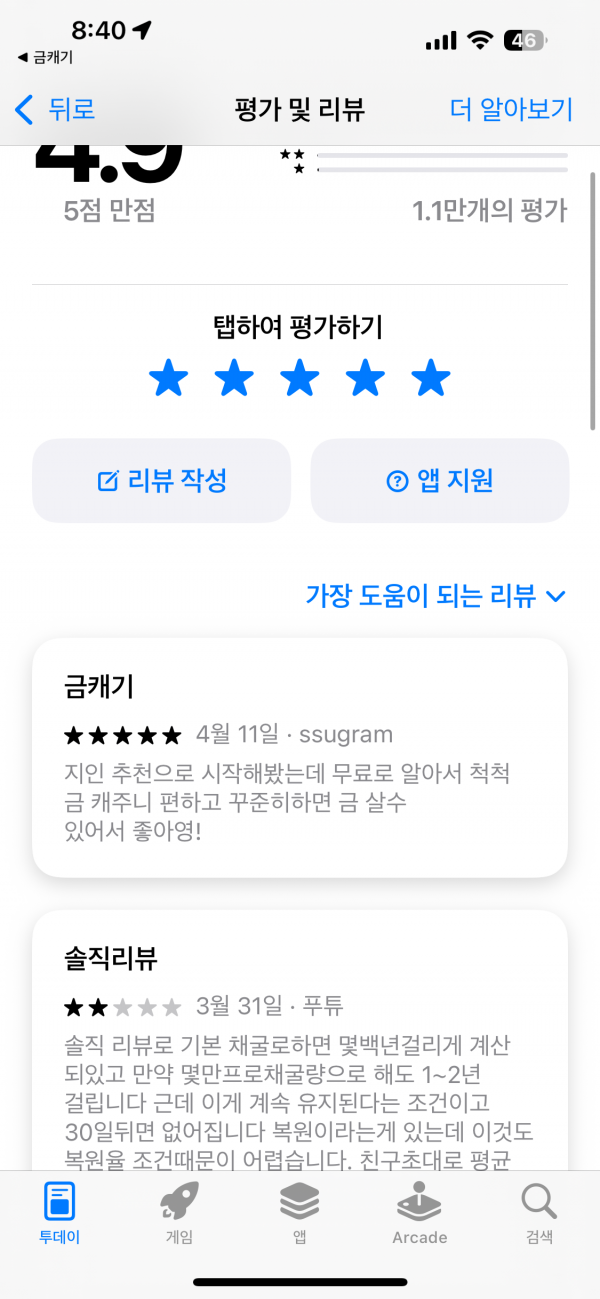The width and height of the screenshot is (600, 1299).
Task: Open 앱 지원 for app support
Action: (440, 481)
